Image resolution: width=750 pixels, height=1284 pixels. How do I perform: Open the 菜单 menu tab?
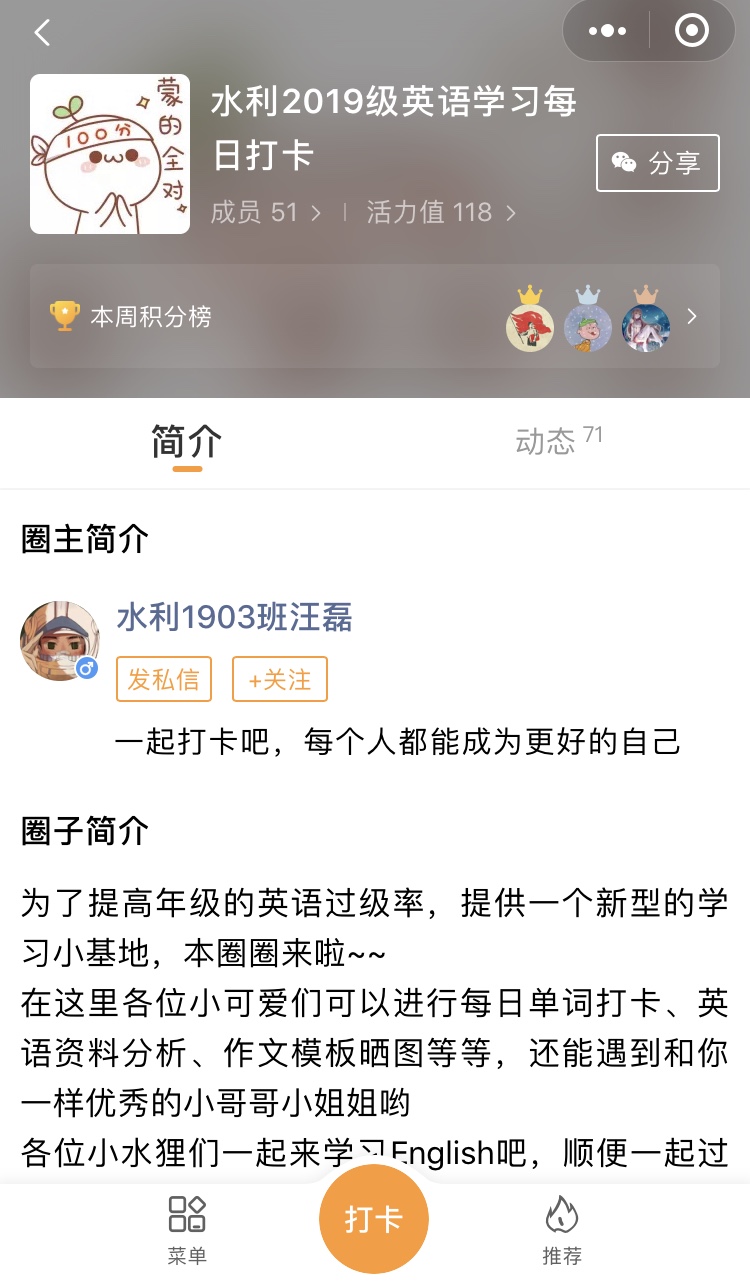(x=187, y=1230)
